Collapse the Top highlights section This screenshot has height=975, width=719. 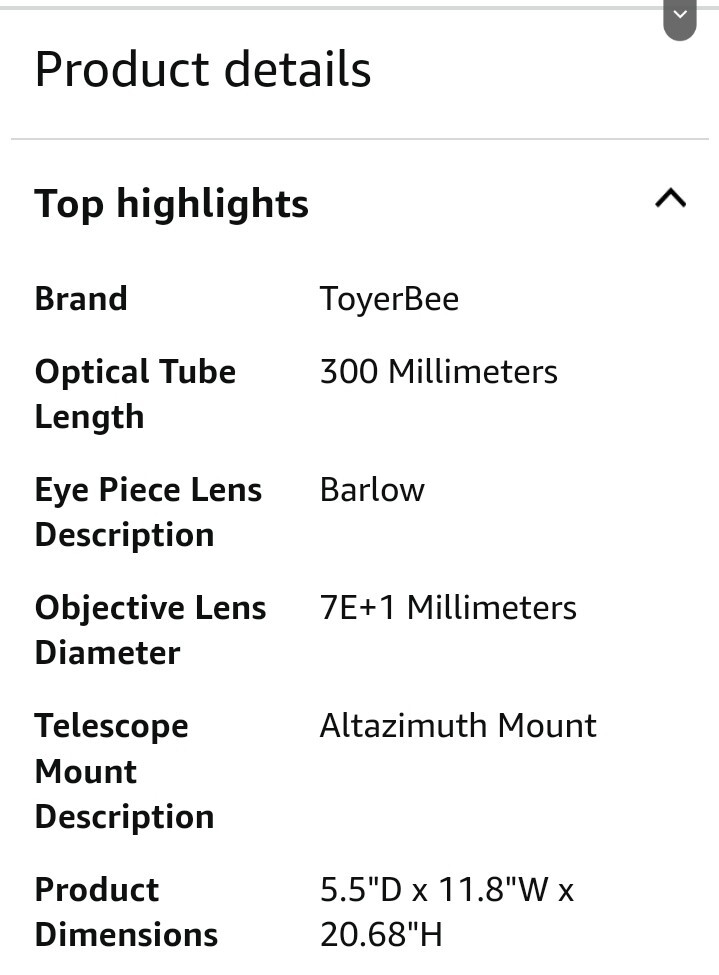[670, 199]
